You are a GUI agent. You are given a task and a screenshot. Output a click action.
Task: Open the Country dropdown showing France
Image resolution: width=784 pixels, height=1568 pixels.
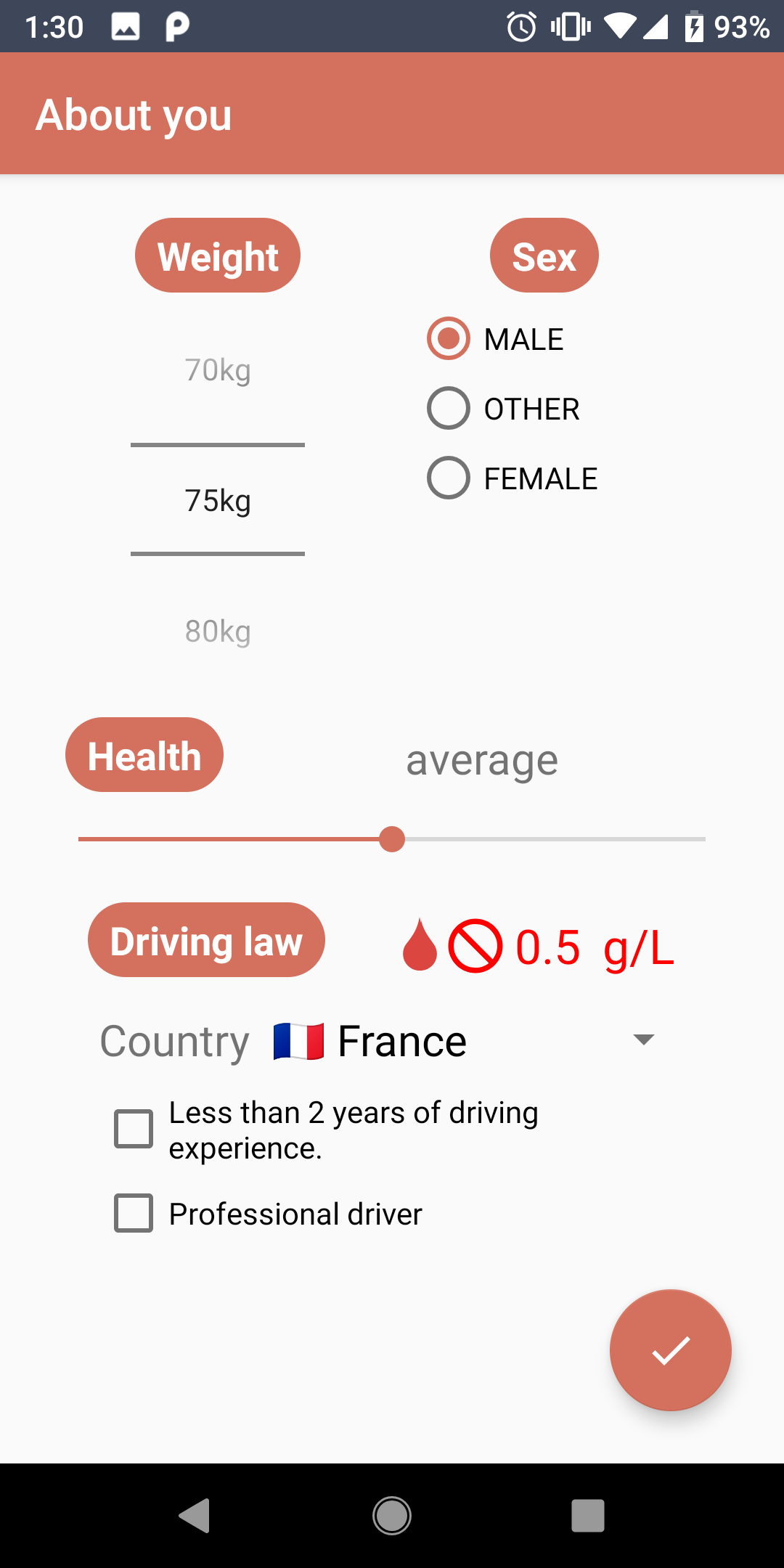pyautogui.click(x=465, y=1041)
